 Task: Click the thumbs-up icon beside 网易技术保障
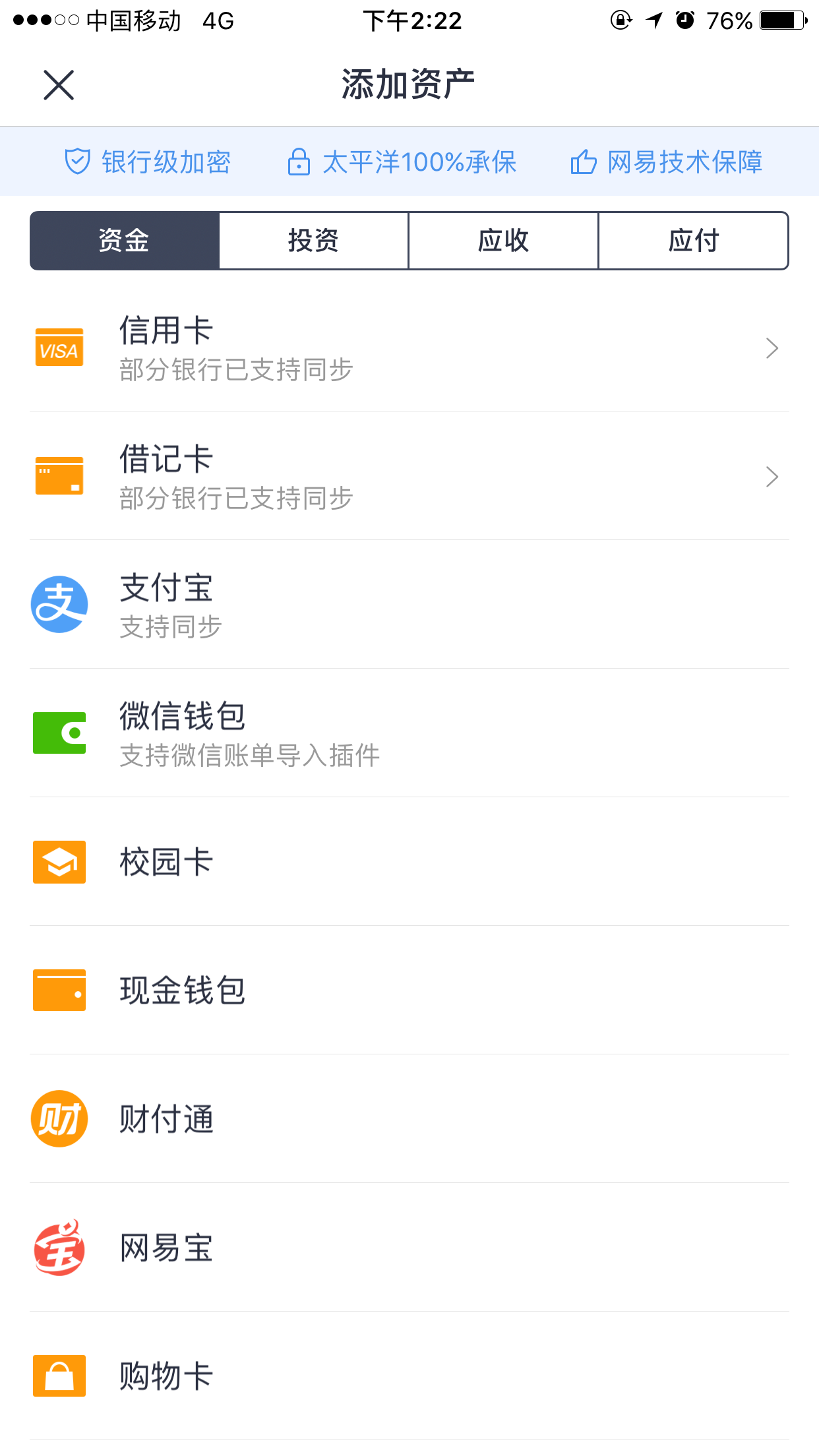click(x=584, y=162)
